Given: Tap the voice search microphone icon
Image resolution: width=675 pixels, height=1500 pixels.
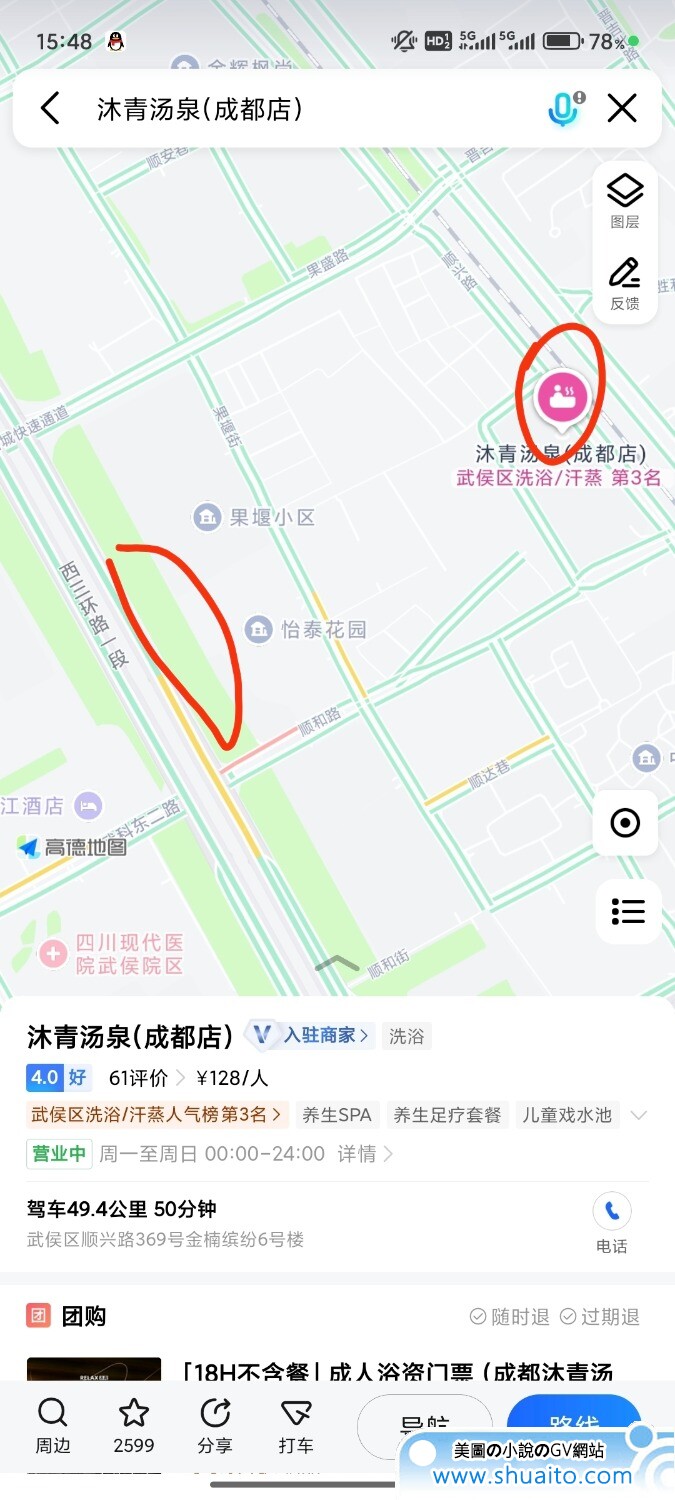Looking at the screenshot, I should 565,108.
